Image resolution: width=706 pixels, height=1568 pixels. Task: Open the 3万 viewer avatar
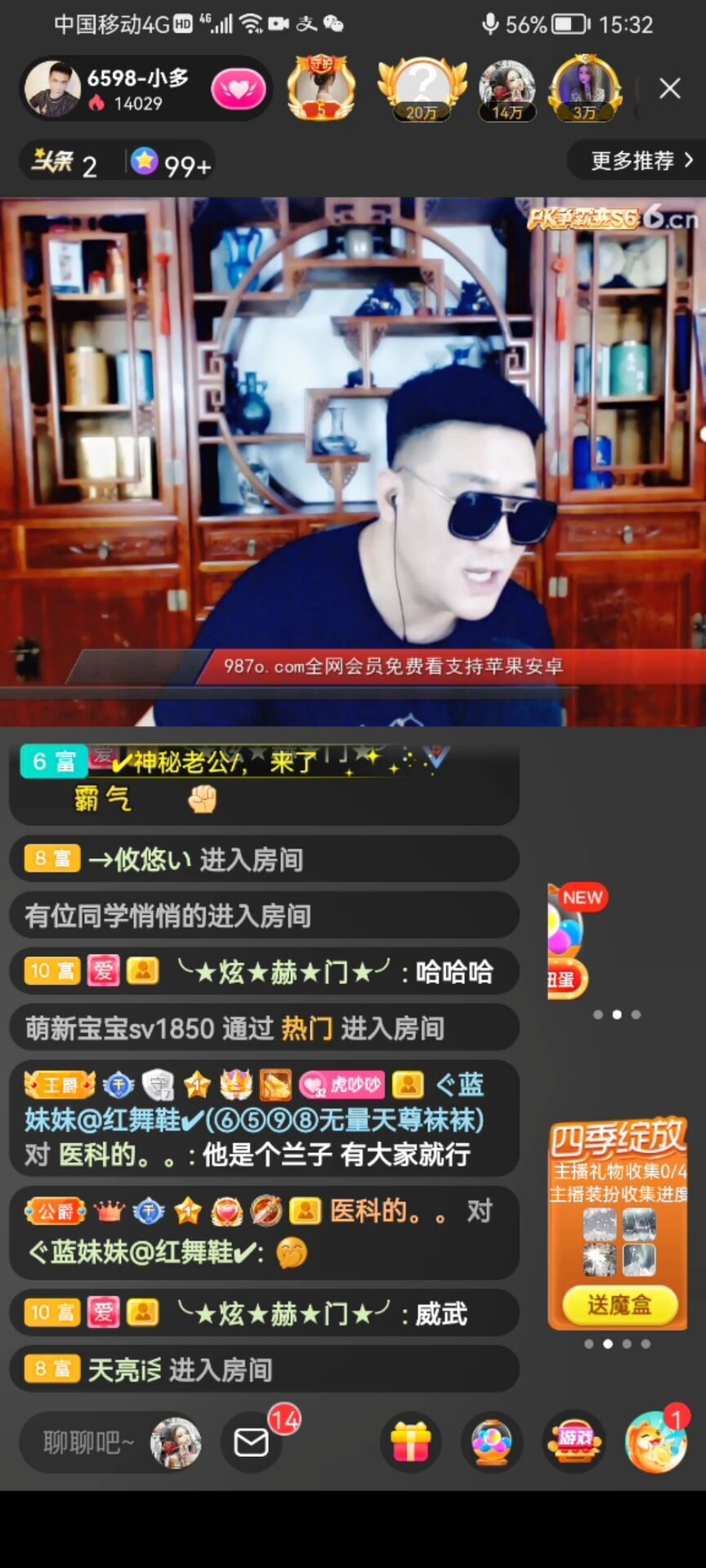pos(584,88)
